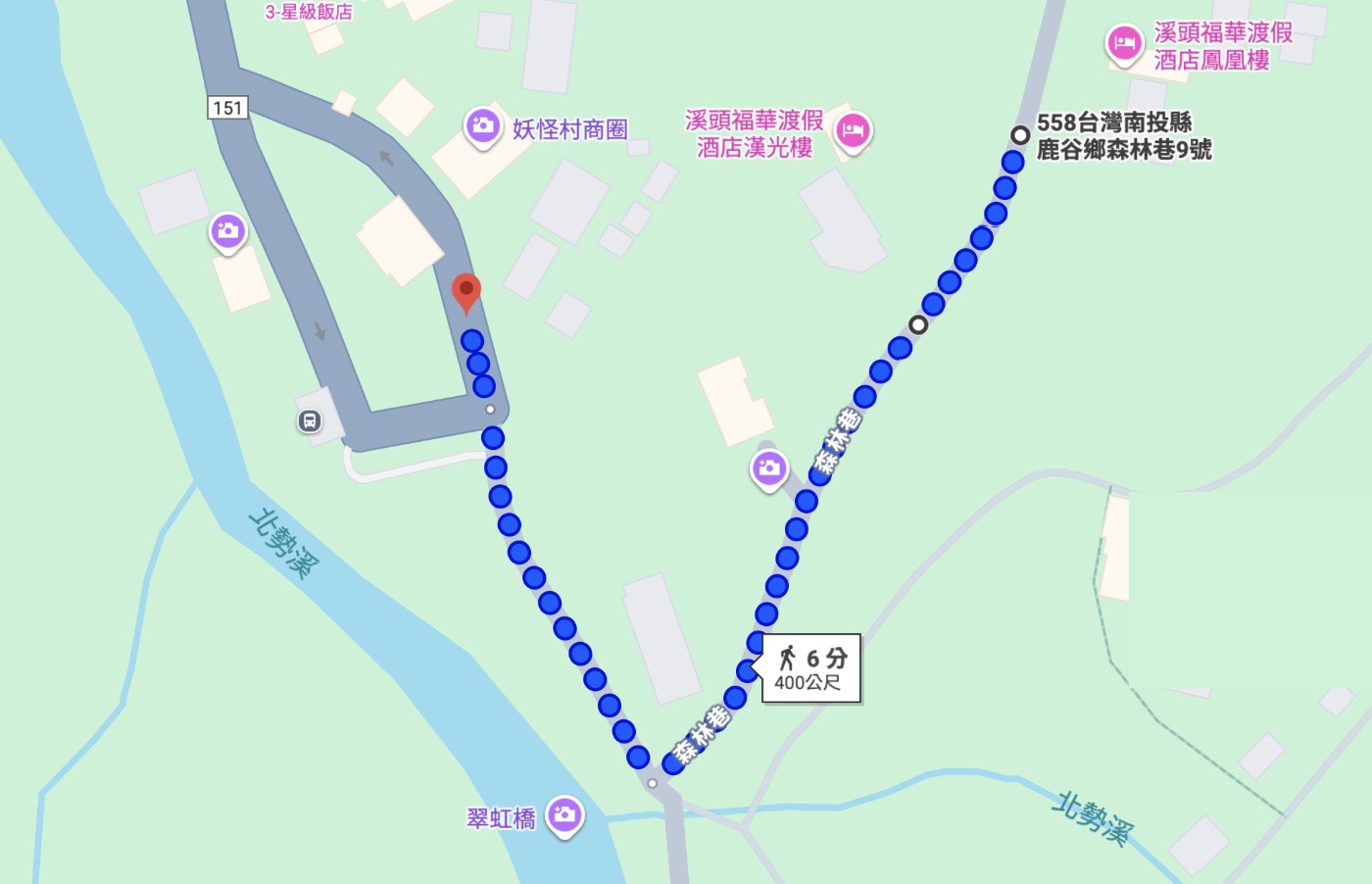This screenshot has width=1372, height=884.
Task: Select the 溪頭福華渡假酒店漢光樓 hotel pin
Action: (x=853, y=131)
